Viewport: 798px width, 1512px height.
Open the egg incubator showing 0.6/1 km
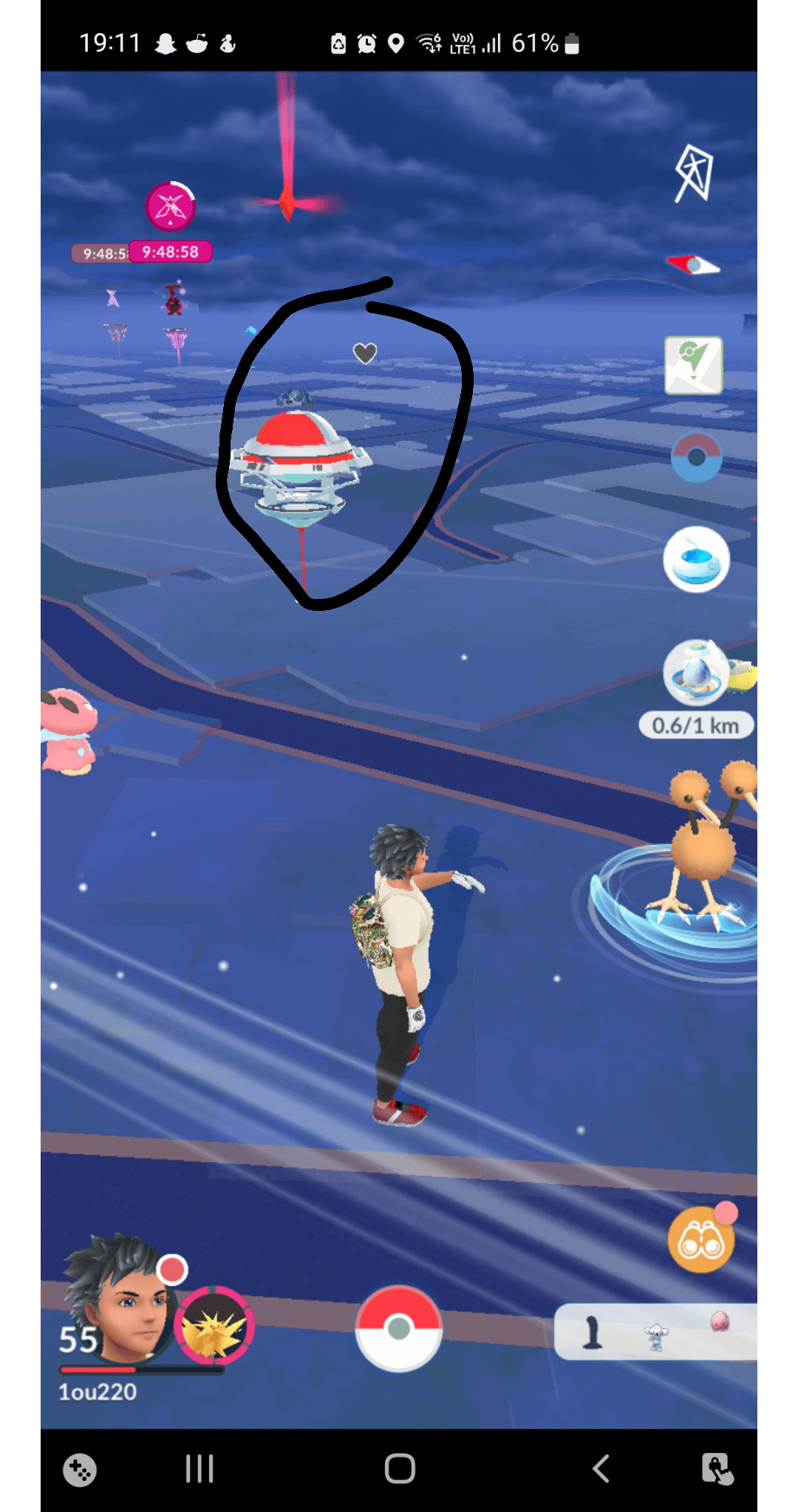pyautogui.click(x=697, y=674)
